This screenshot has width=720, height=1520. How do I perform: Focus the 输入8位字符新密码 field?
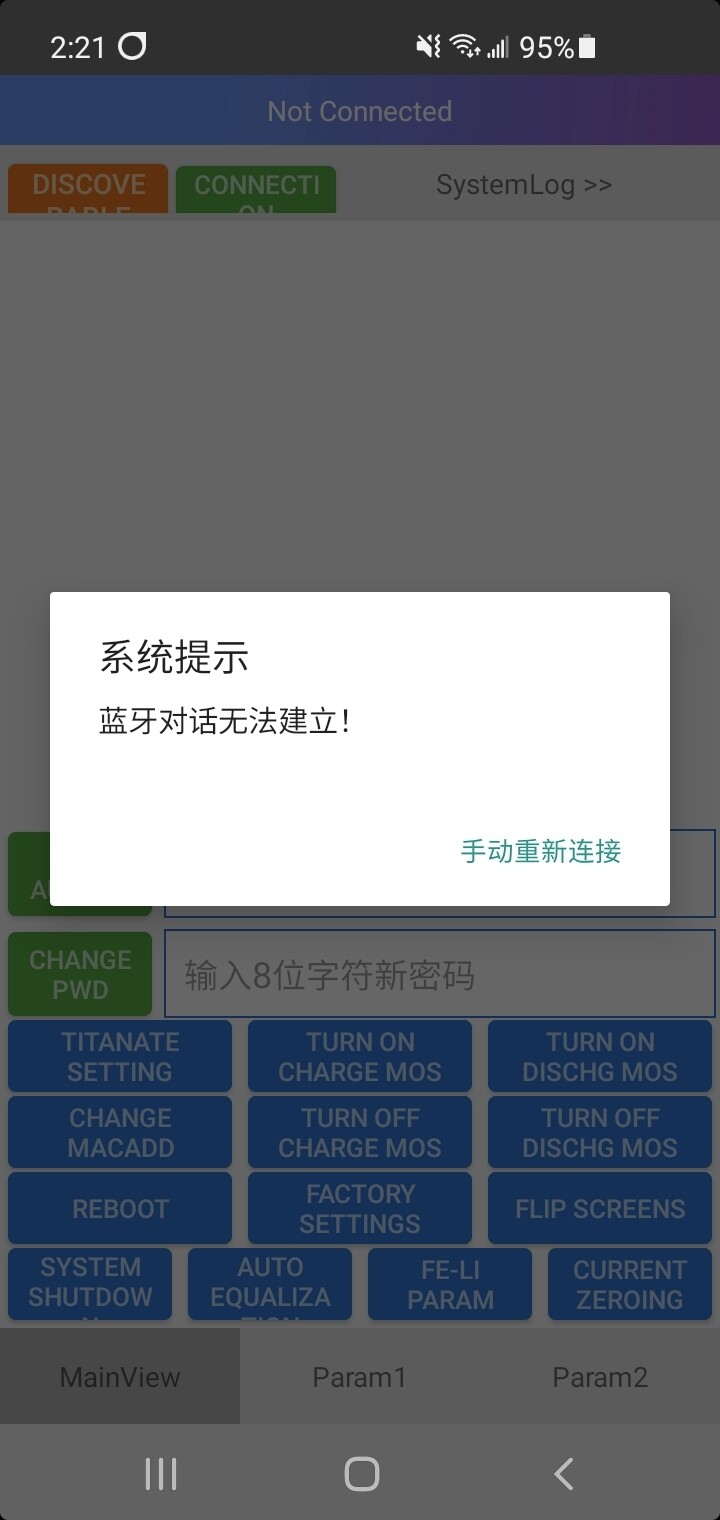click(x=440, y=974)
